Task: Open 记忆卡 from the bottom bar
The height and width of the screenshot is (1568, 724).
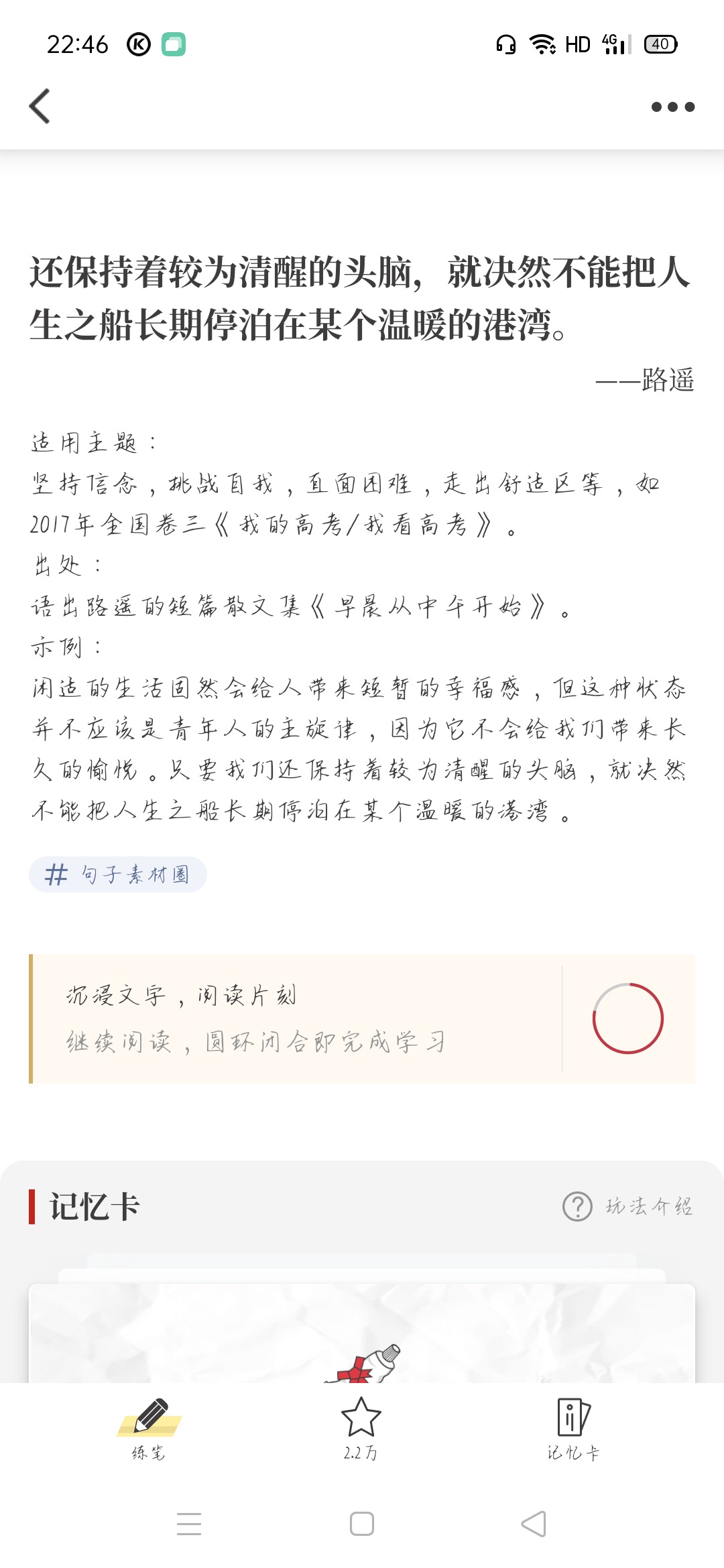Action: pos(573,1427)
